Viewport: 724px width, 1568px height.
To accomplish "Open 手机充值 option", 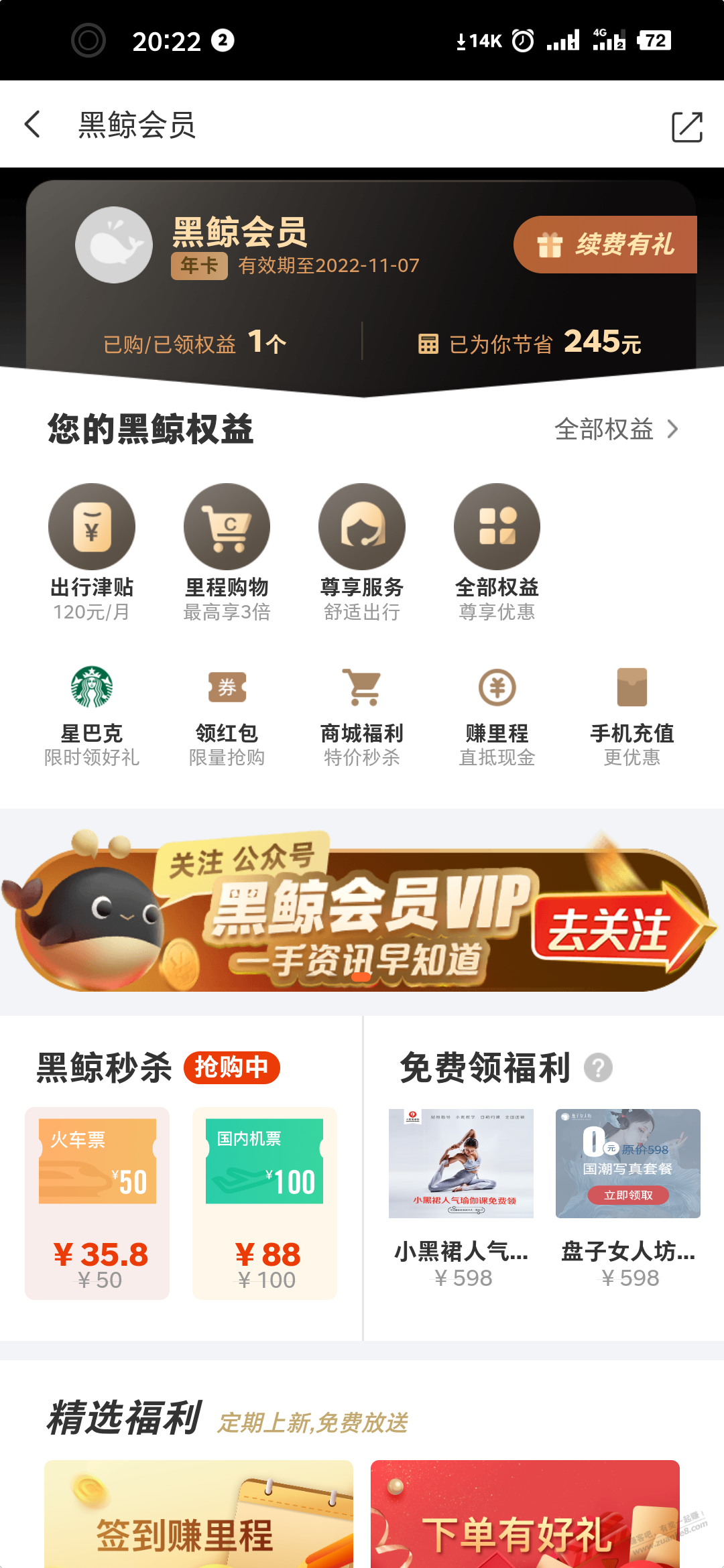I will (x=631, y=714).
